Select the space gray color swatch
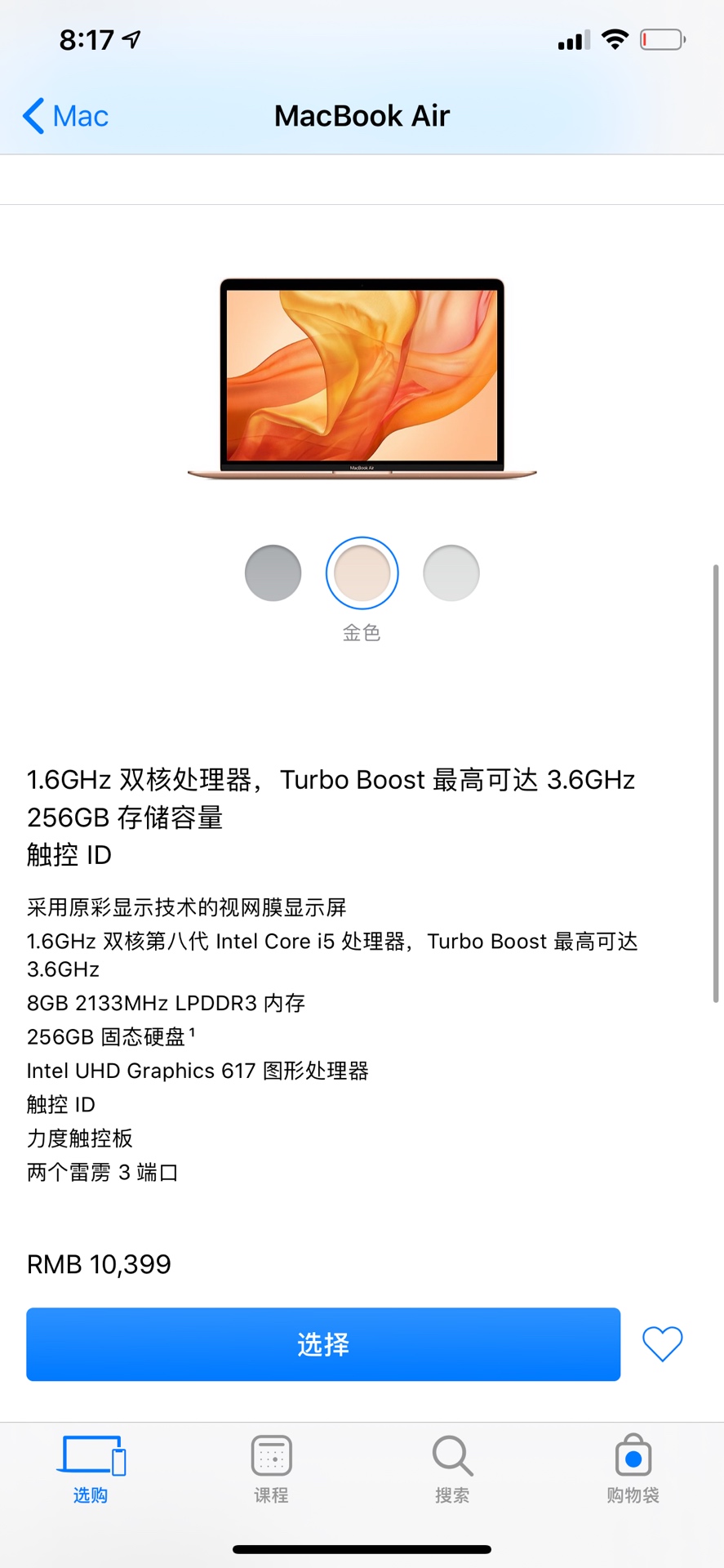Image resolution: width=724 pixels, height=1568 pixels. 273,573
